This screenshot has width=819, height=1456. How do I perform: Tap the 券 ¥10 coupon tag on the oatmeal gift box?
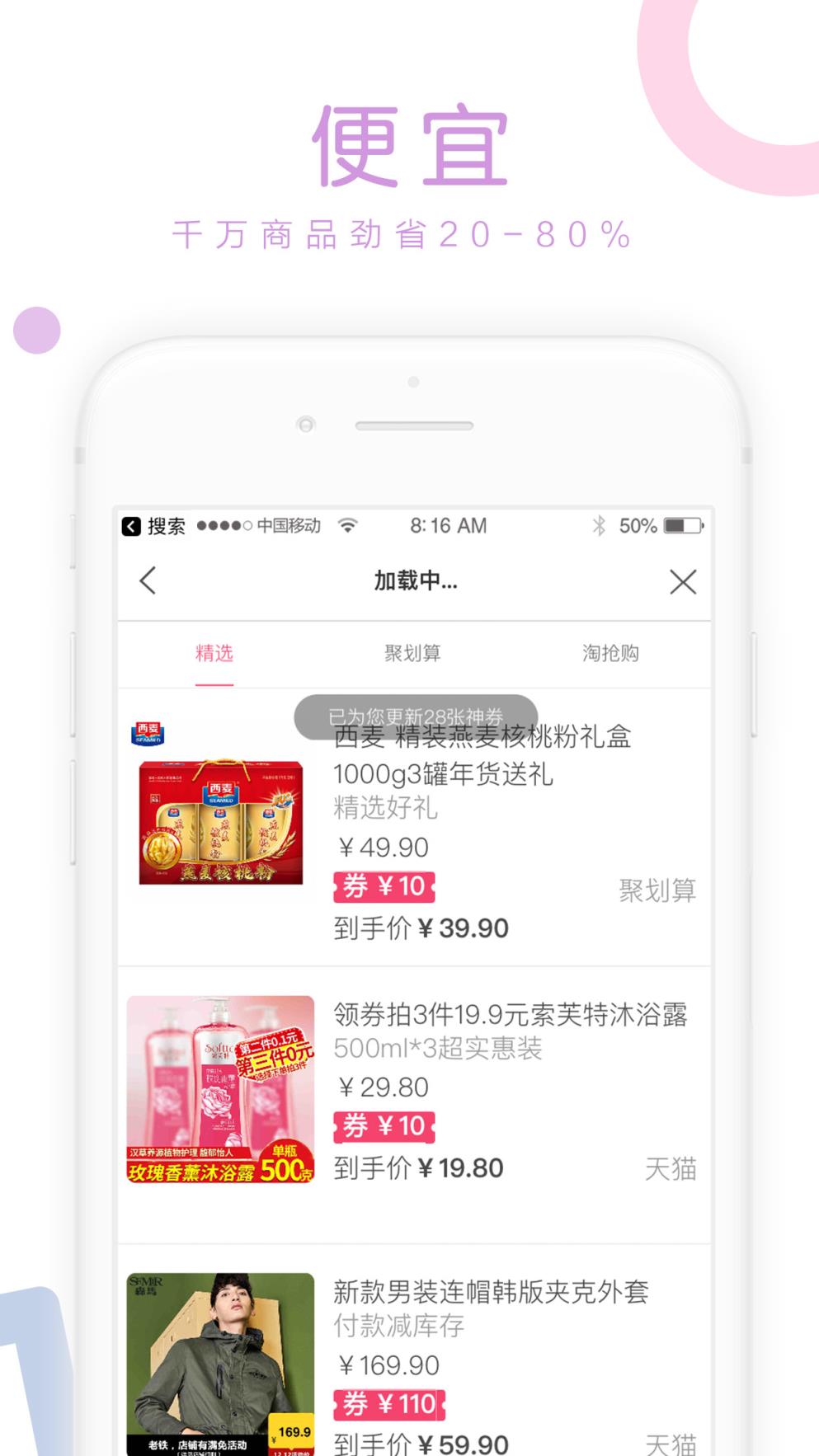coord(384,886)
